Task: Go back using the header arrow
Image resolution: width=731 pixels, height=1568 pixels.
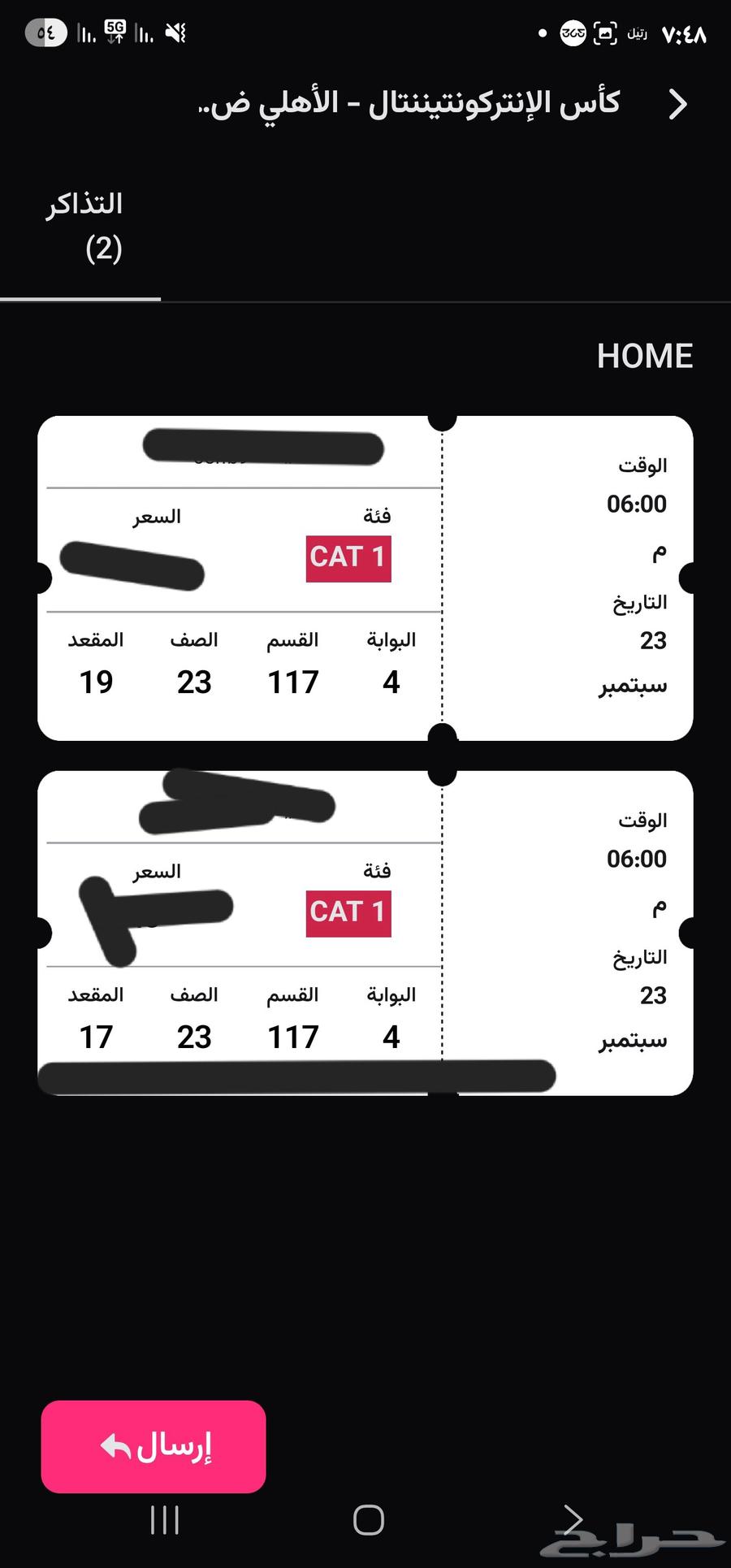Action: click(x=677, y=104)
